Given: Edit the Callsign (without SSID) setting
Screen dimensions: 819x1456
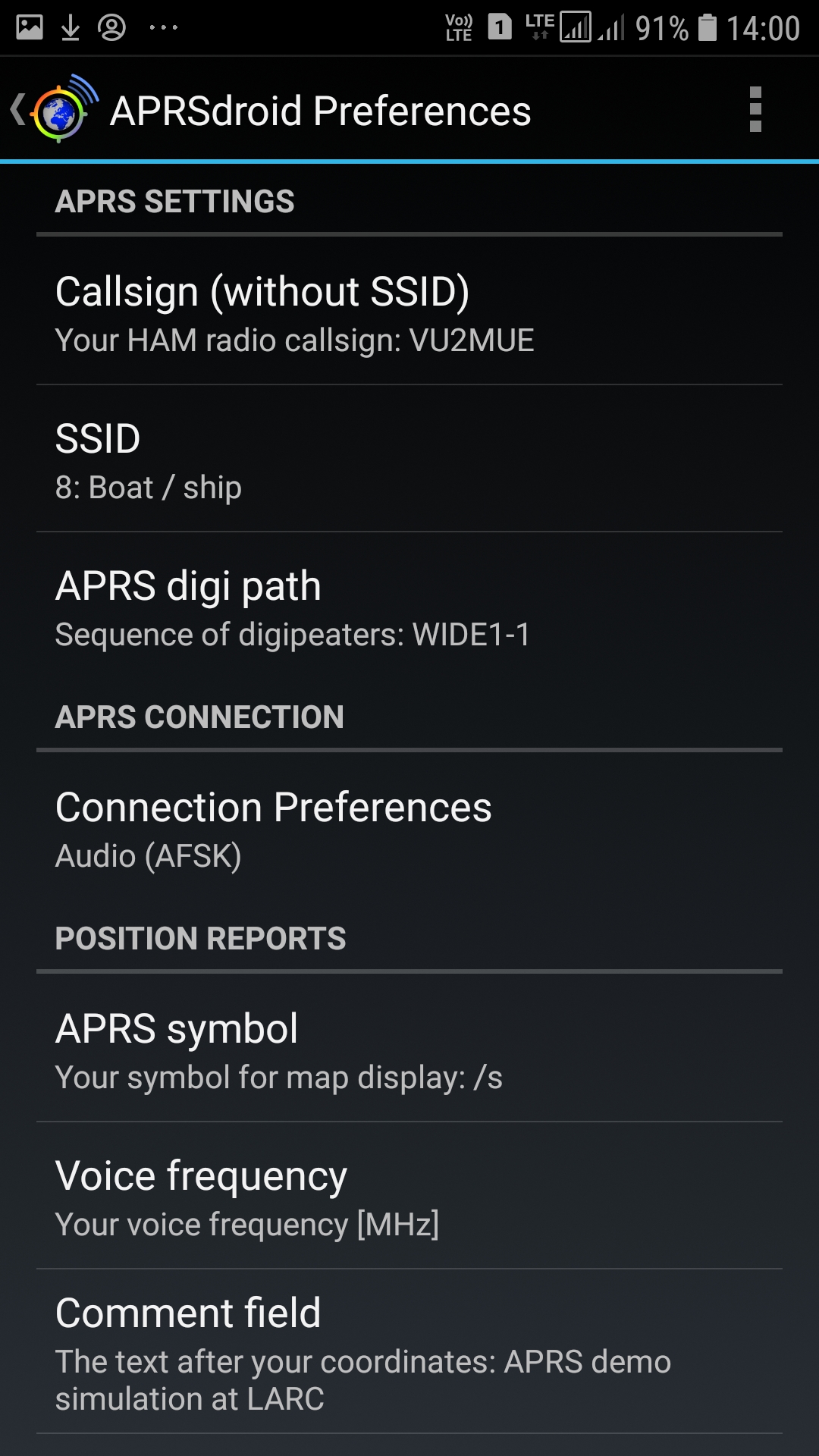Looking at the screenshot, I should (409, 312).
